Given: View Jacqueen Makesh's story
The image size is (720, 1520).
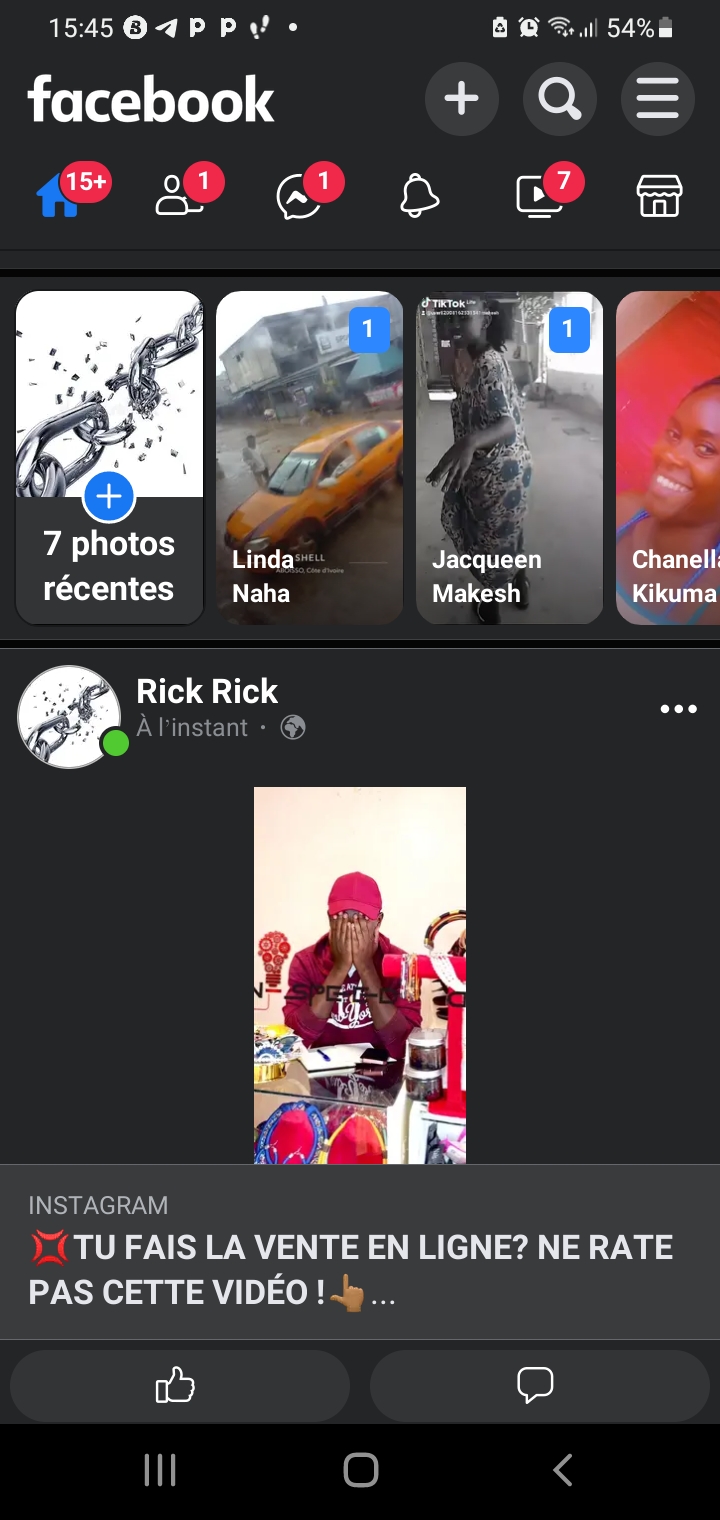Looking at the screenshot, I should pyautogui.click(x=509, y=458).
